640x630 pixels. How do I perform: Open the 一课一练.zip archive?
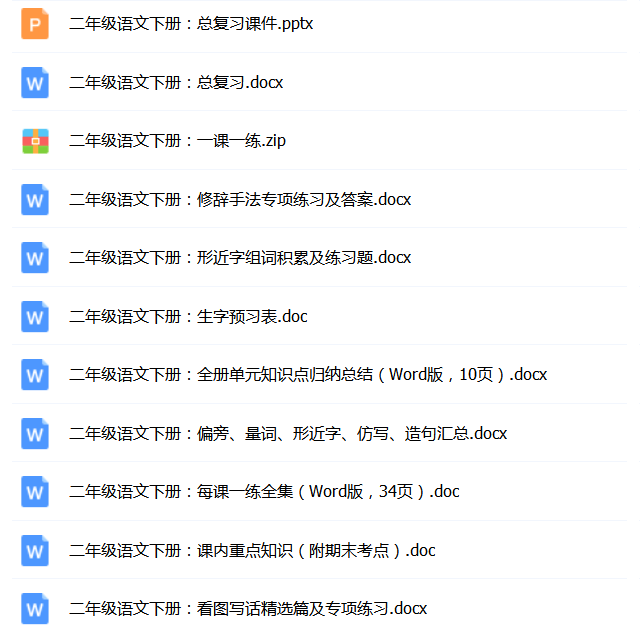pyautogui.click(x=177, y=141)
